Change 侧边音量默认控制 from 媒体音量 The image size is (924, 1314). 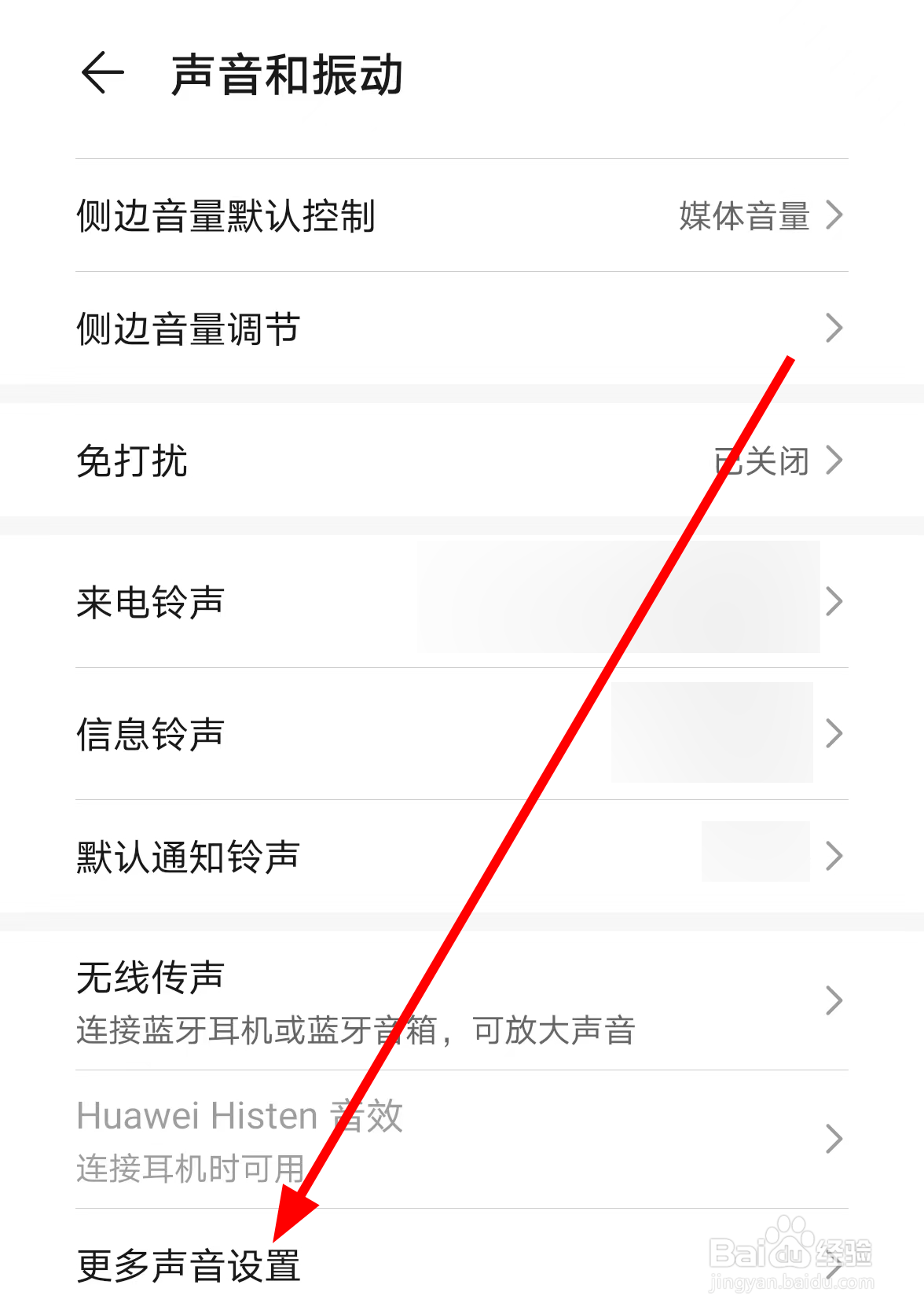click(746, 215)
